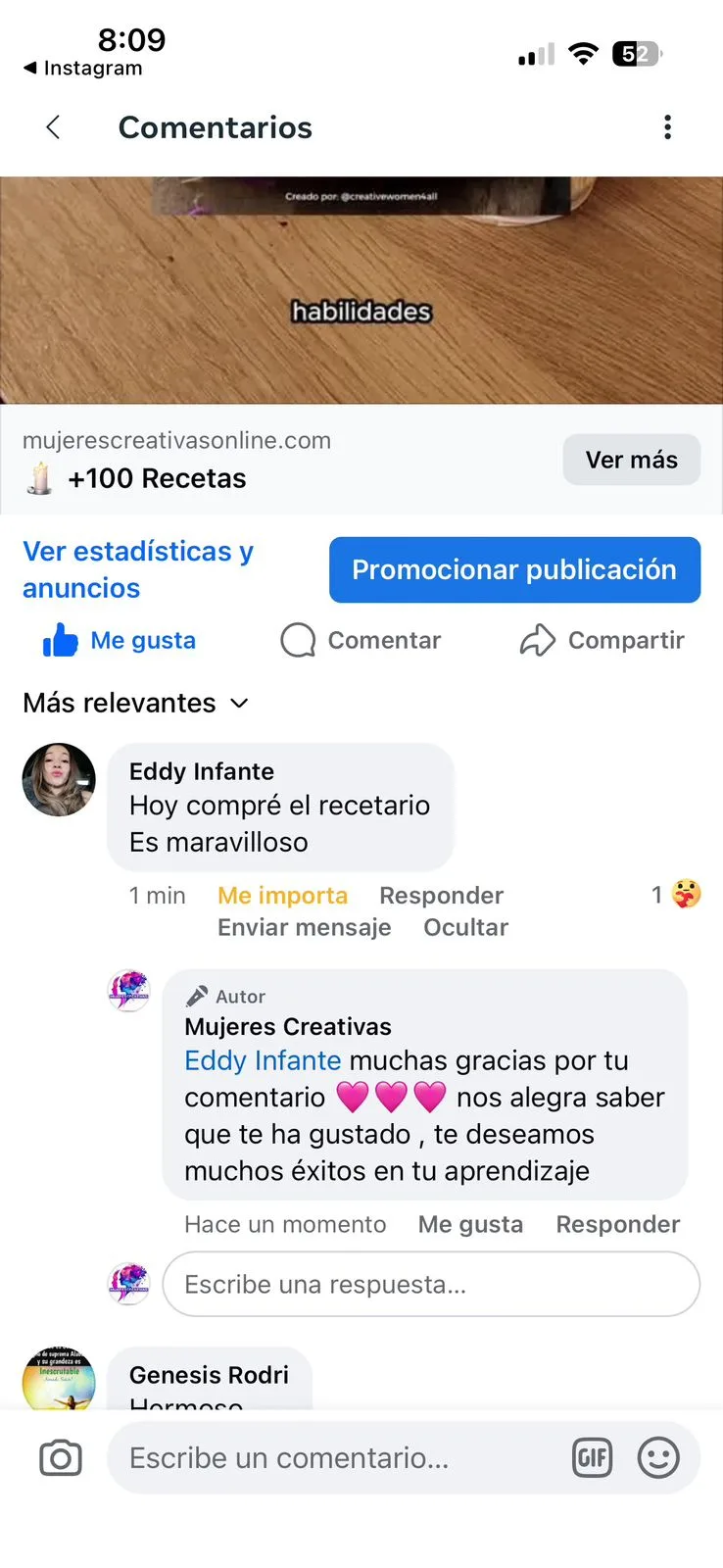Share the post via Compartir
The height and width of the screenshot is (1568, 723).
coord(602,641)
